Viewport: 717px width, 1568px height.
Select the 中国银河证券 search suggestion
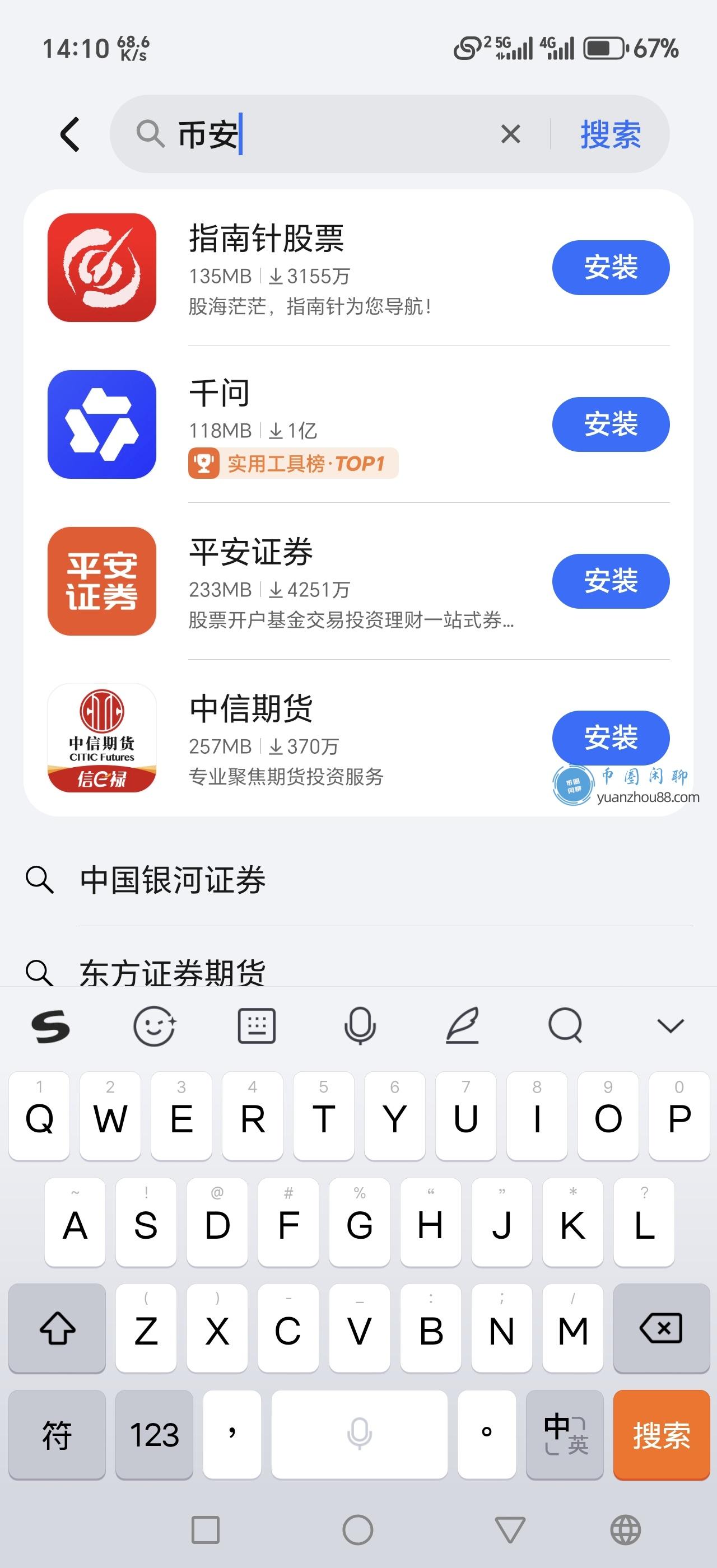173,880
